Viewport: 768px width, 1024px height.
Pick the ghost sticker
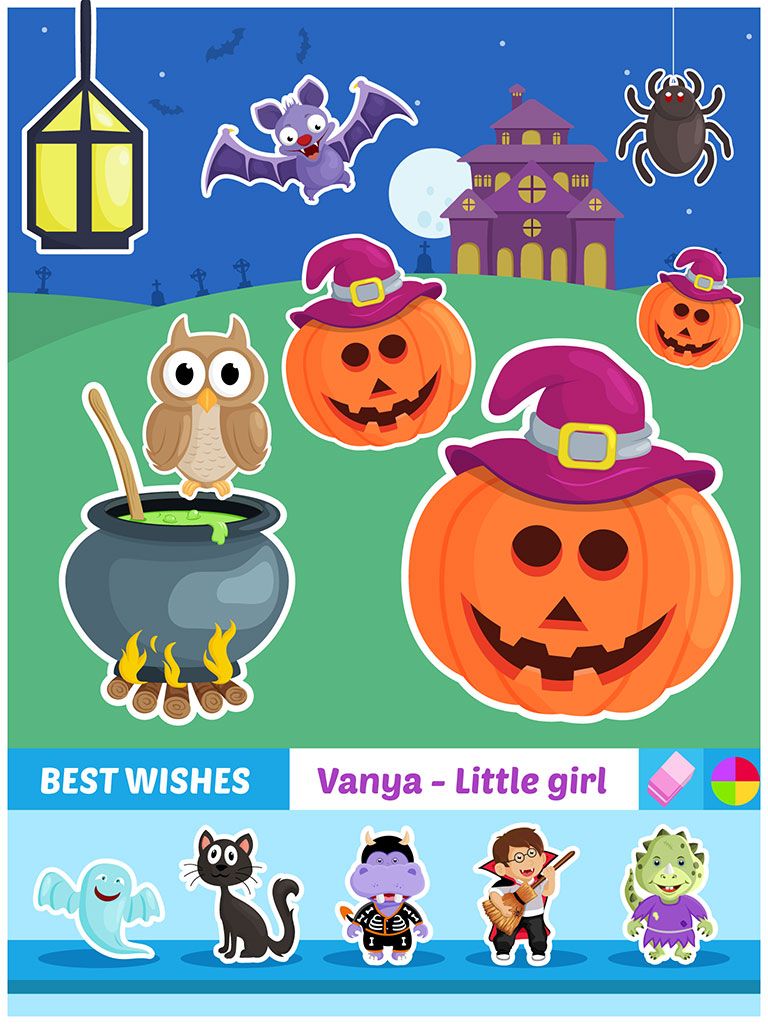[97, 907]
